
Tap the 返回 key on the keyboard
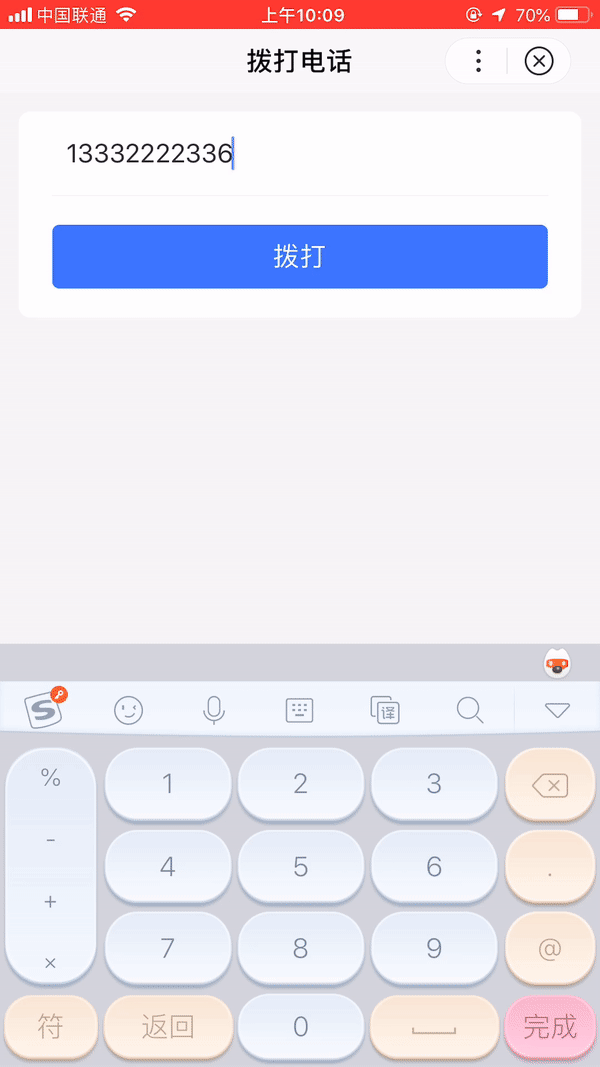coord(168,1027)
